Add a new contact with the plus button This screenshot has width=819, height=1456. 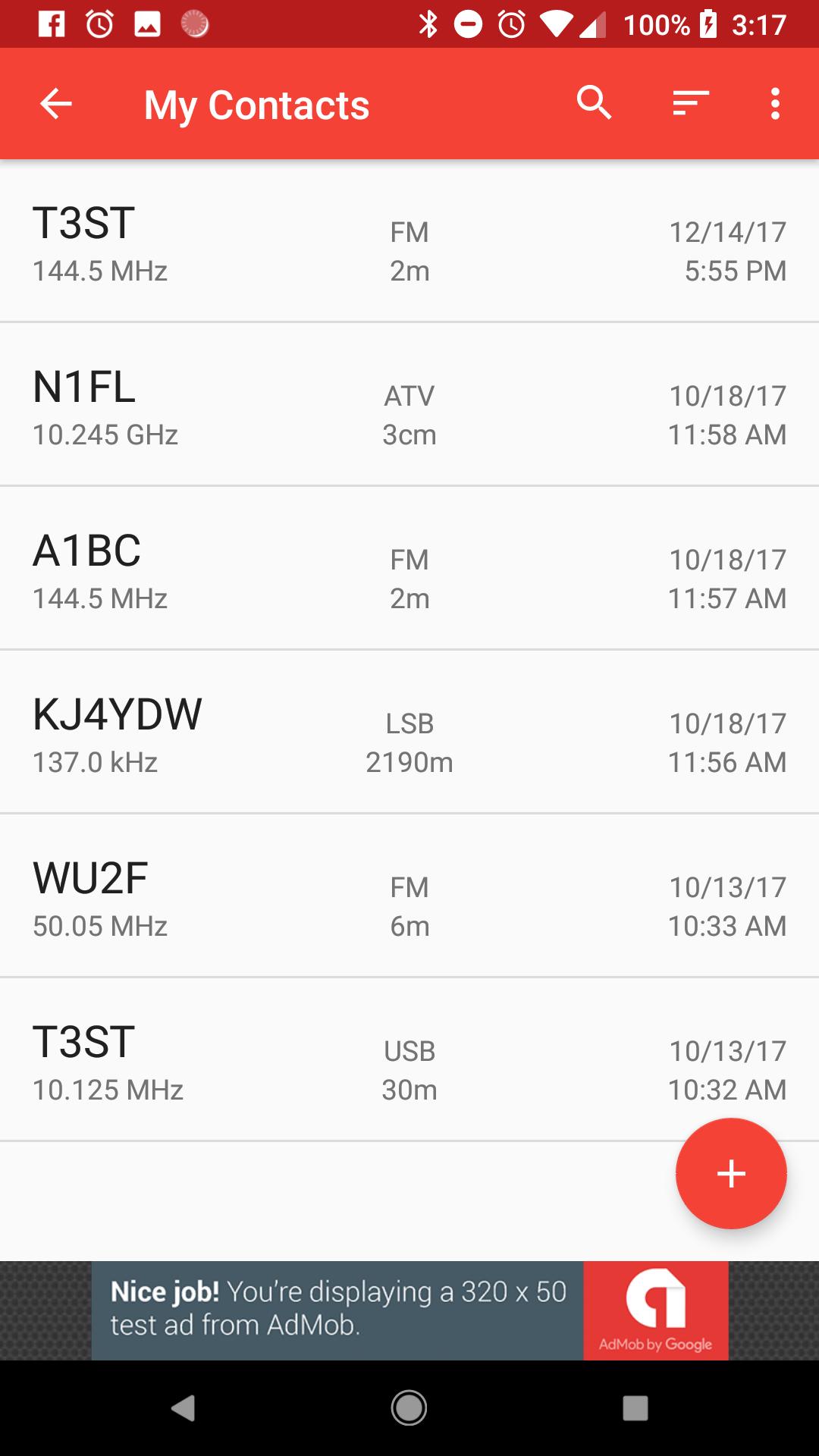pos(731,1173)
